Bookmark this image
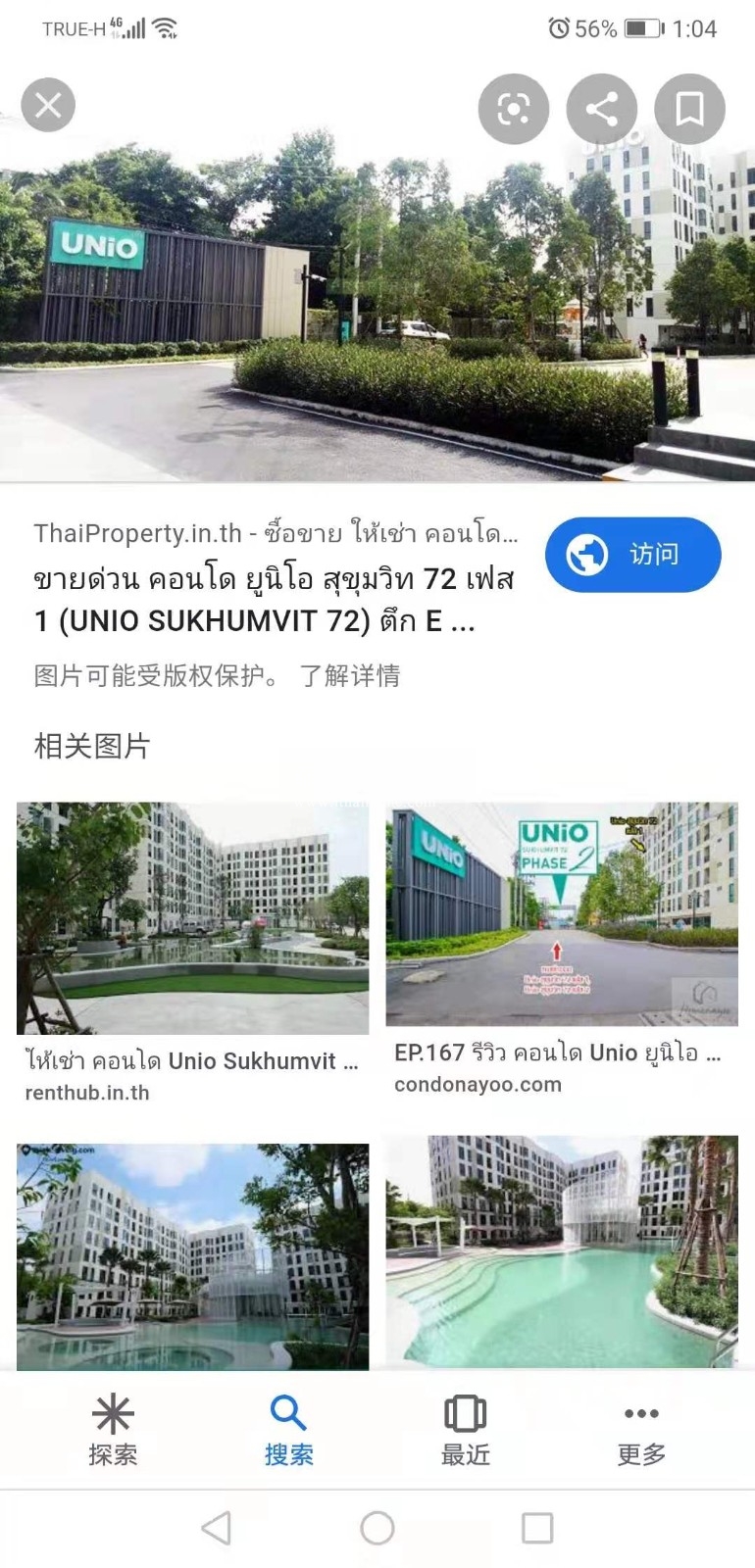Image resolution: width=755 pixels, height=1568 pixels. click(689, 109)
